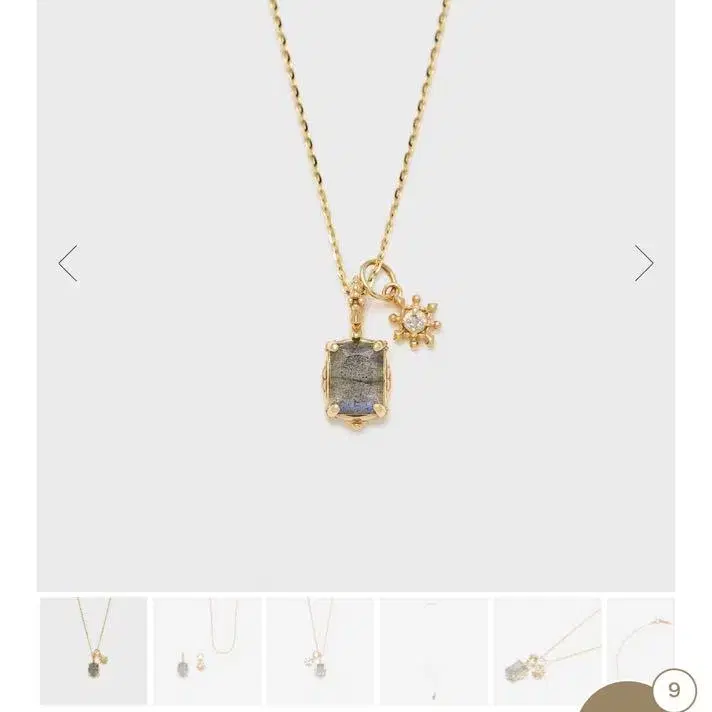Open the fifth thumbnail, angled close-up
The height and width of the screenshot is (712, 712).
[x=547, y=651]
